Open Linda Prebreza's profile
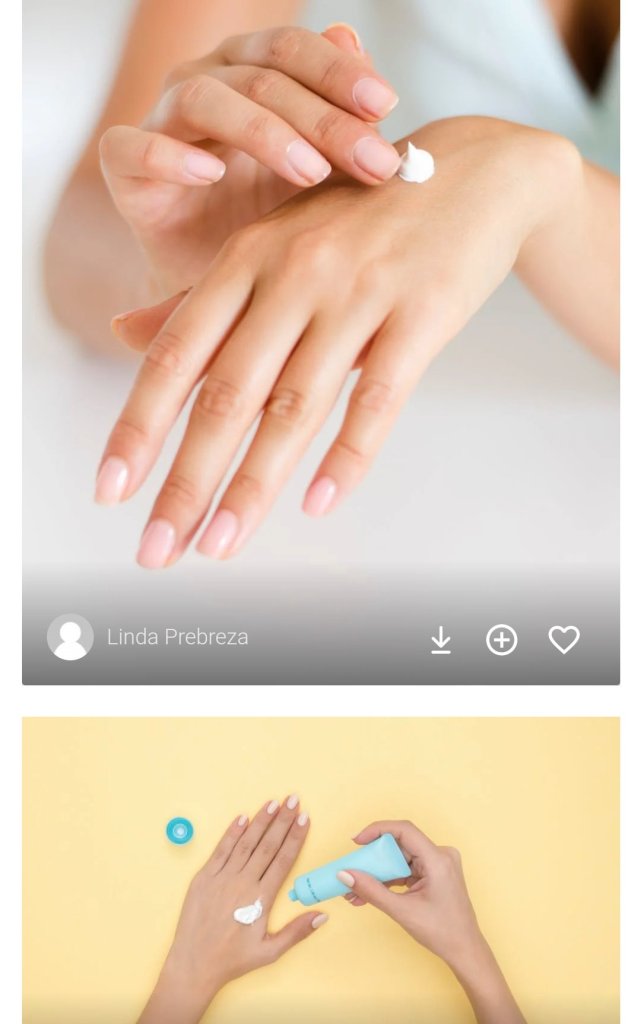The height and width of the screenshot is (1024, 641). pos(177,638)
